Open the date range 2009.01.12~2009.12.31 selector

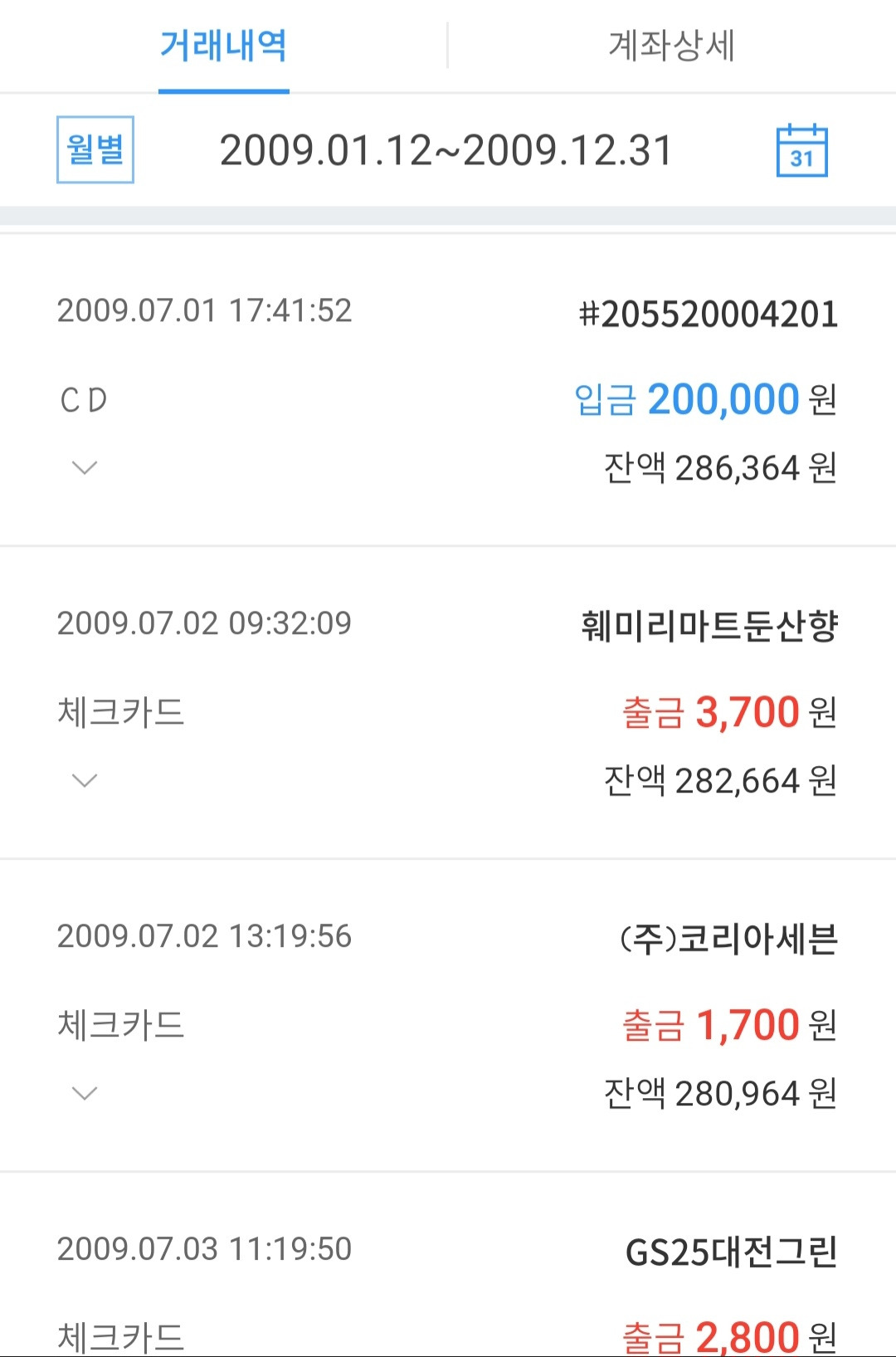pyautogui.click(x=448, y=151)
